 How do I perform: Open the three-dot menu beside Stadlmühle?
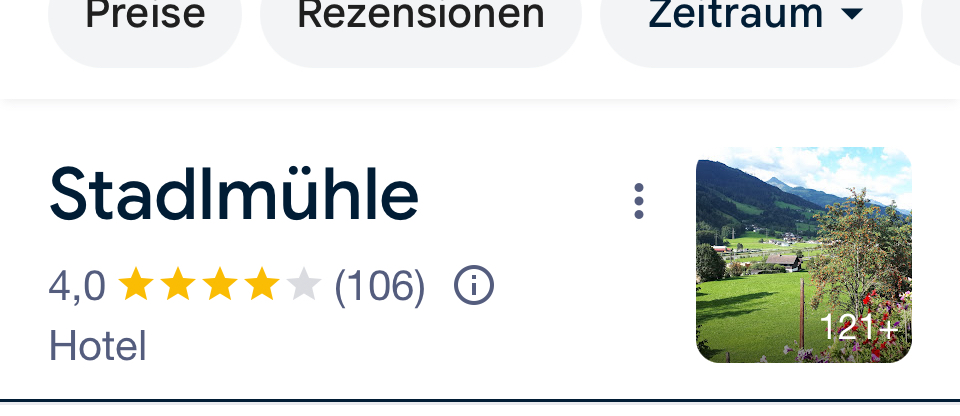[x=639, y=201]
